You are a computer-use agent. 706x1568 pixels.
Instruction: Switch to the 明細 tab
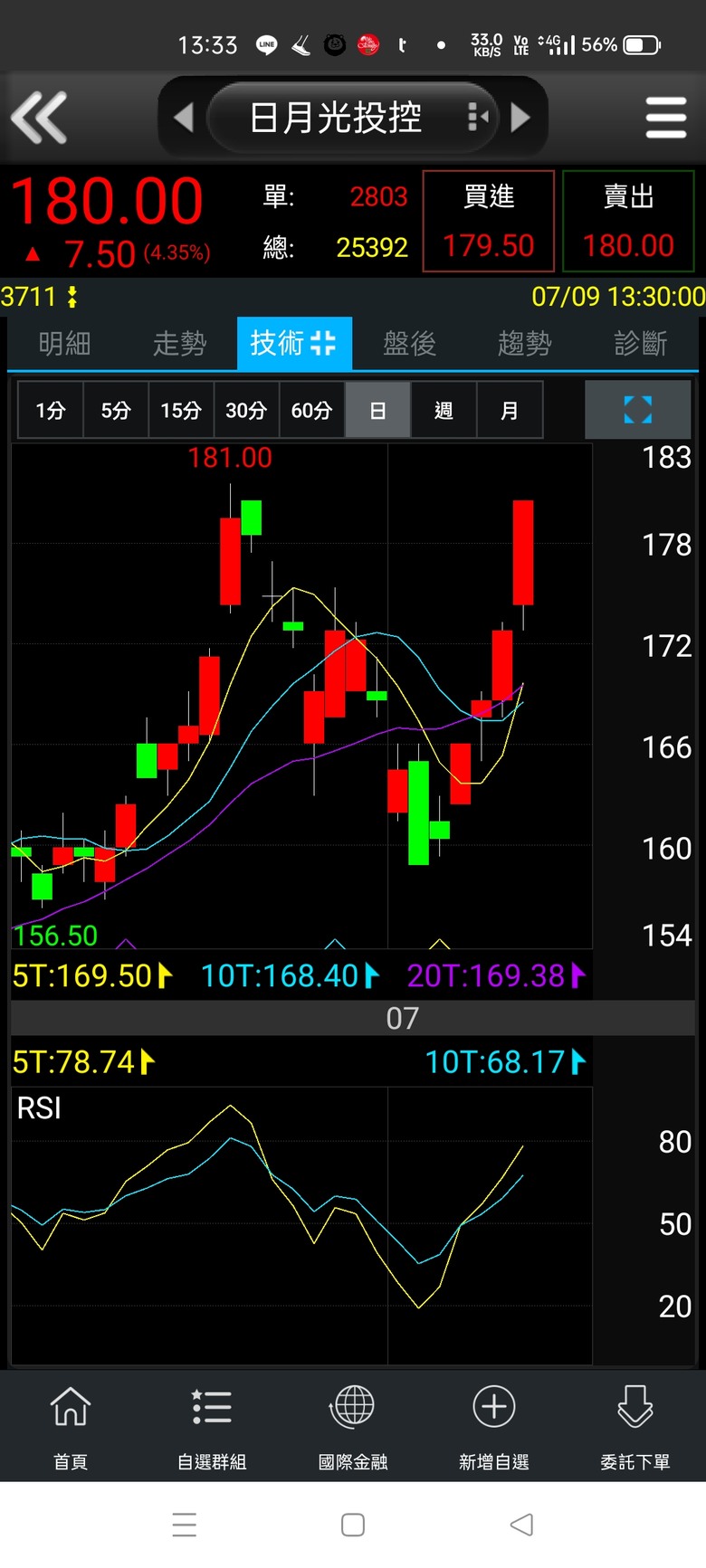65,344
